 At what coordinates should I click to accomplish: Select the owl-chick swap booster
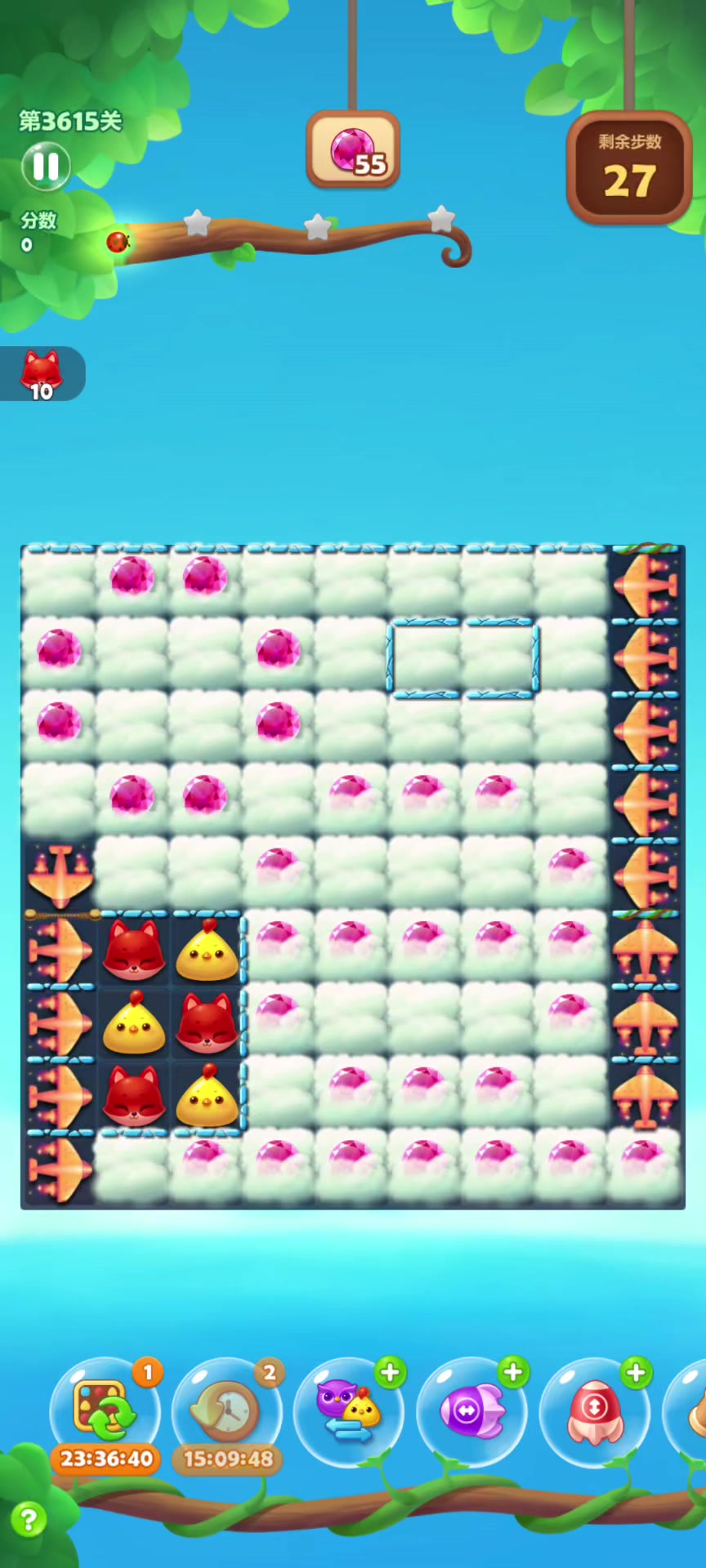coord(349,1411)
